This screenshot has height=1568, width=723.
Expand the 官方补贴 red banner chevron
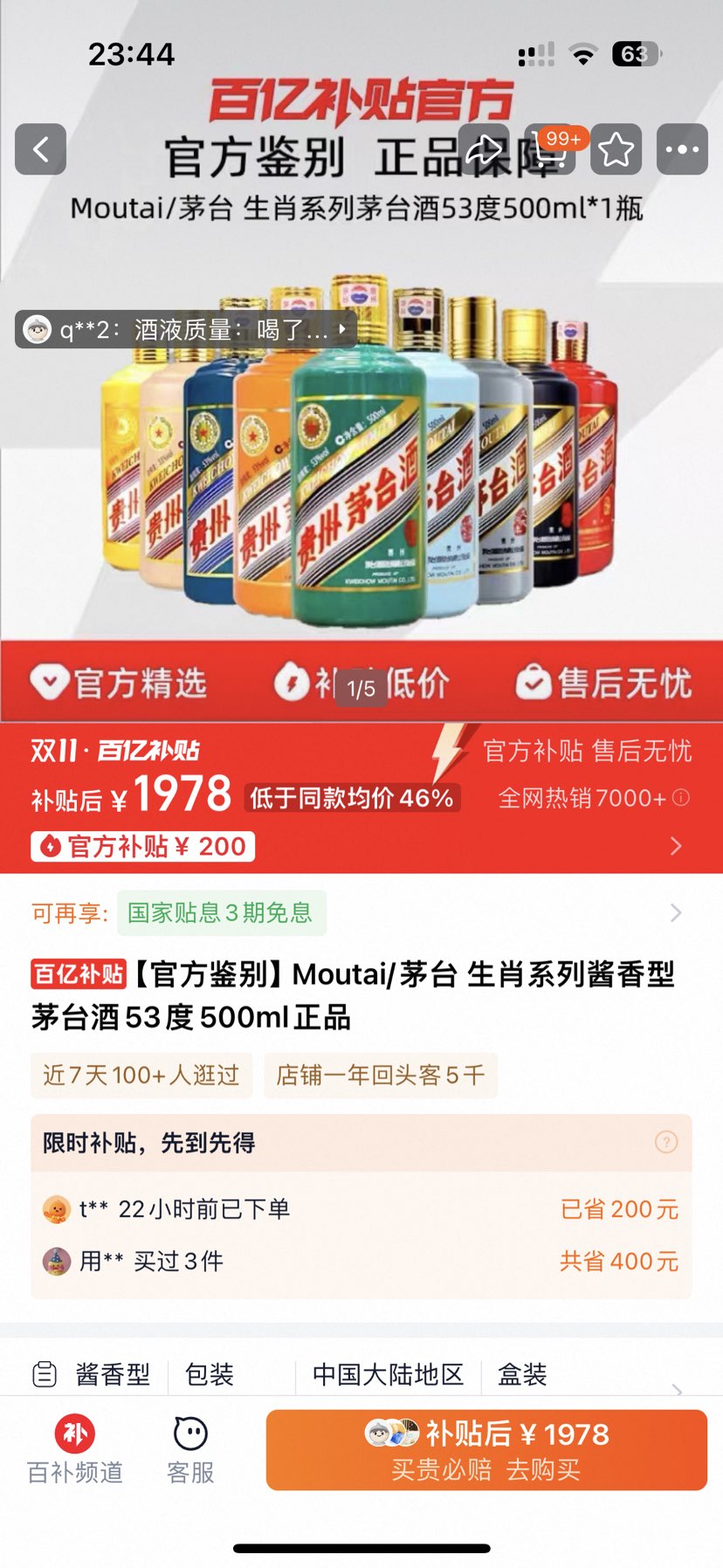click(675, 845)
